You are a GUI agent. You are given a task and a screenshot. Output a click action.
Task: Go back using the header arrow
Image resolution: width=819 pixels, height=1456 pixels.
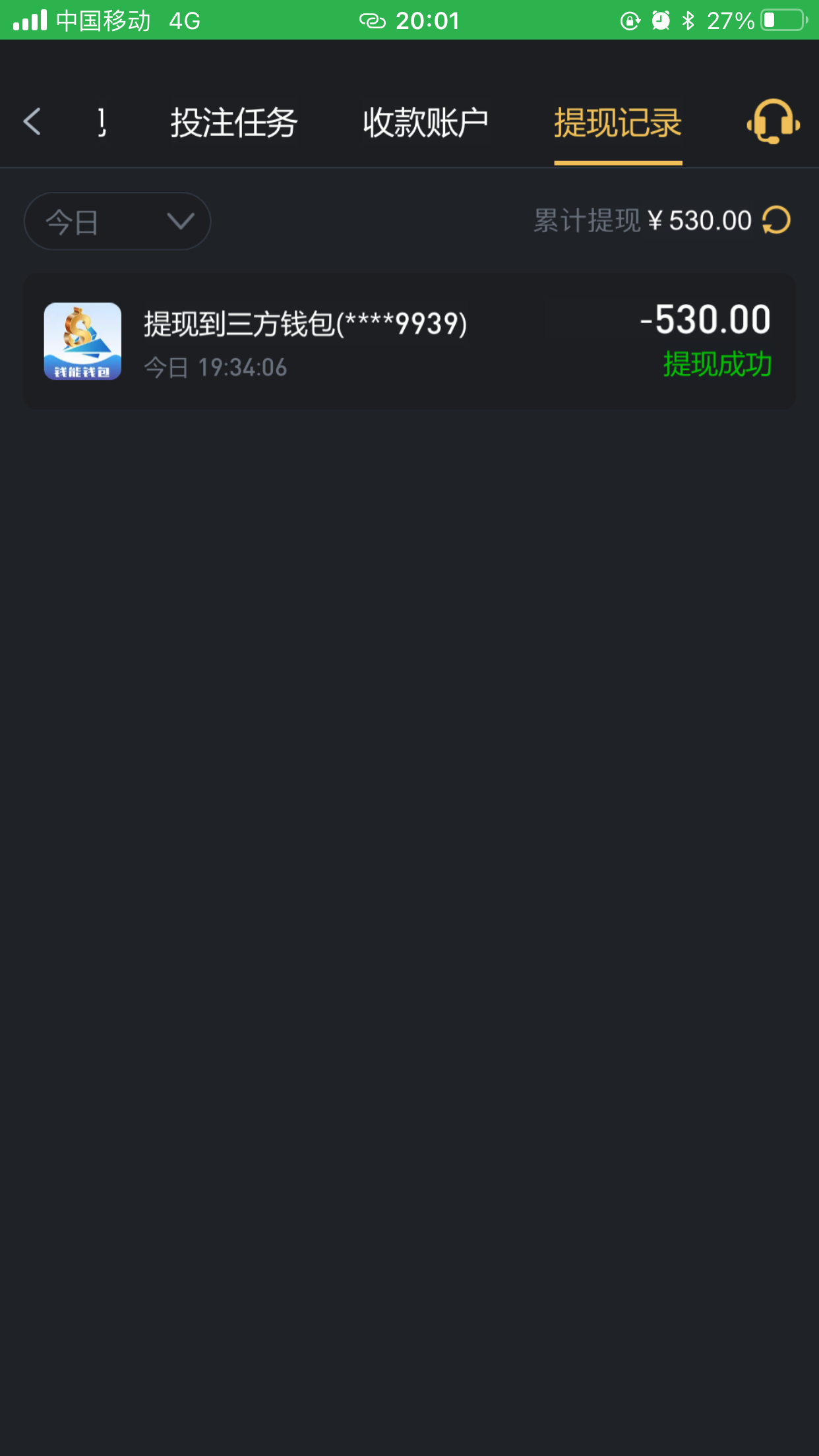click(x=32, y=122)
